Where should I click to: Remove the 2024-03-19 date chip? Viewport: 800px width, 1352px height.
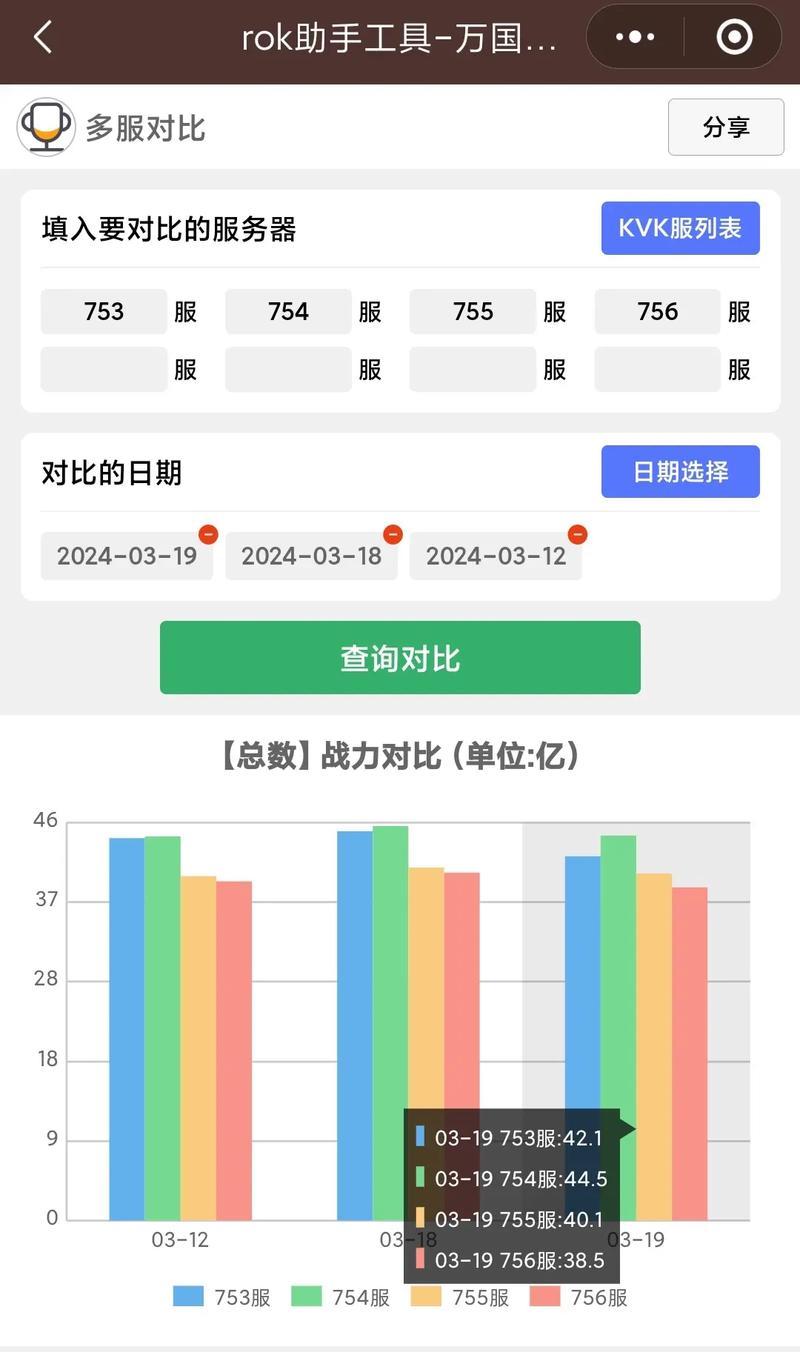(x=208, y=534)
